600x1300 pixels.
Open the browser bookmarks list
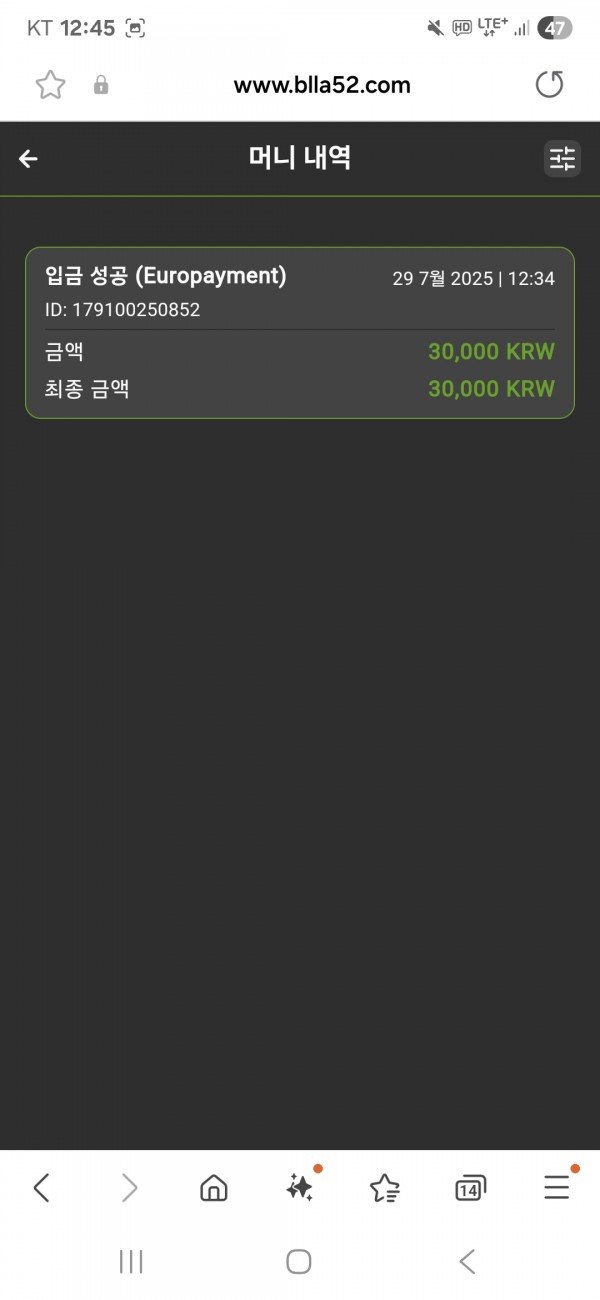385,1187
